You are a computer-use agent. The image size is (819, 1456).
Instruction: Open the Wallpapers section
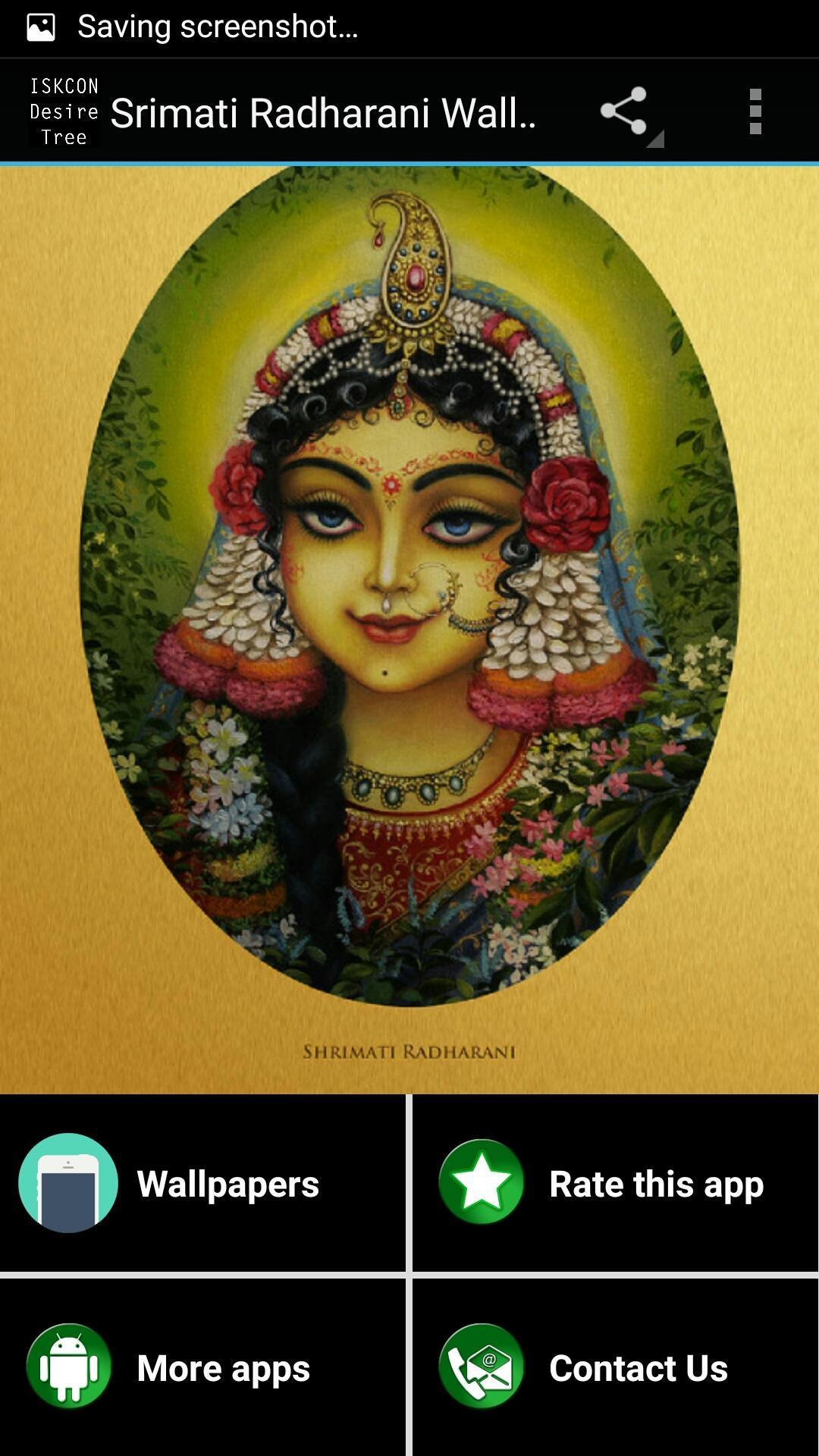point(202,1183)
